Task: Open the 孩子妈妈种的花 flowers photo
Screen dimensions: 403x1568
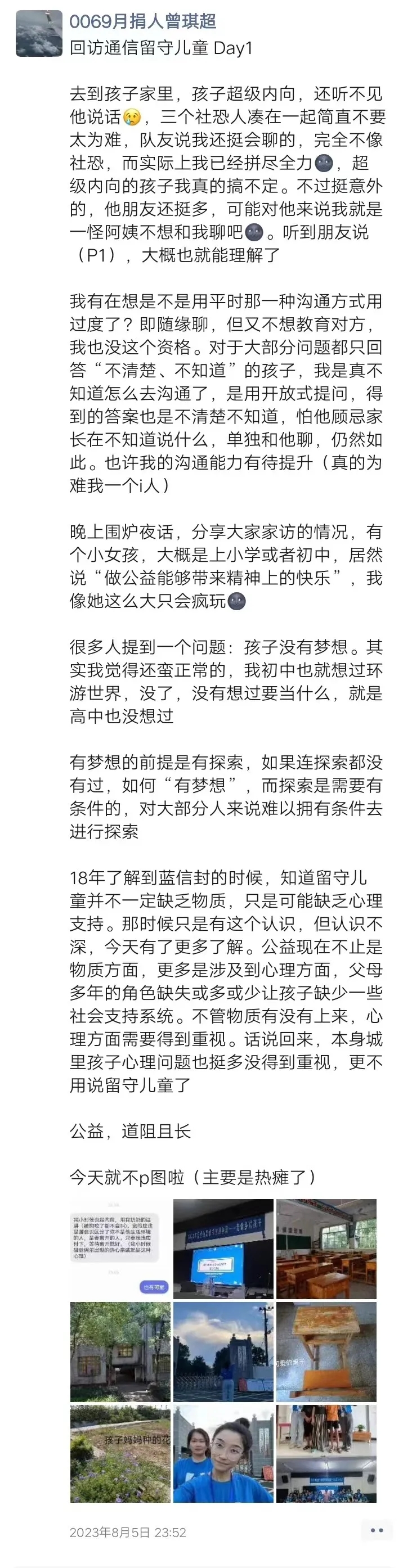Action: (120, 1454)
